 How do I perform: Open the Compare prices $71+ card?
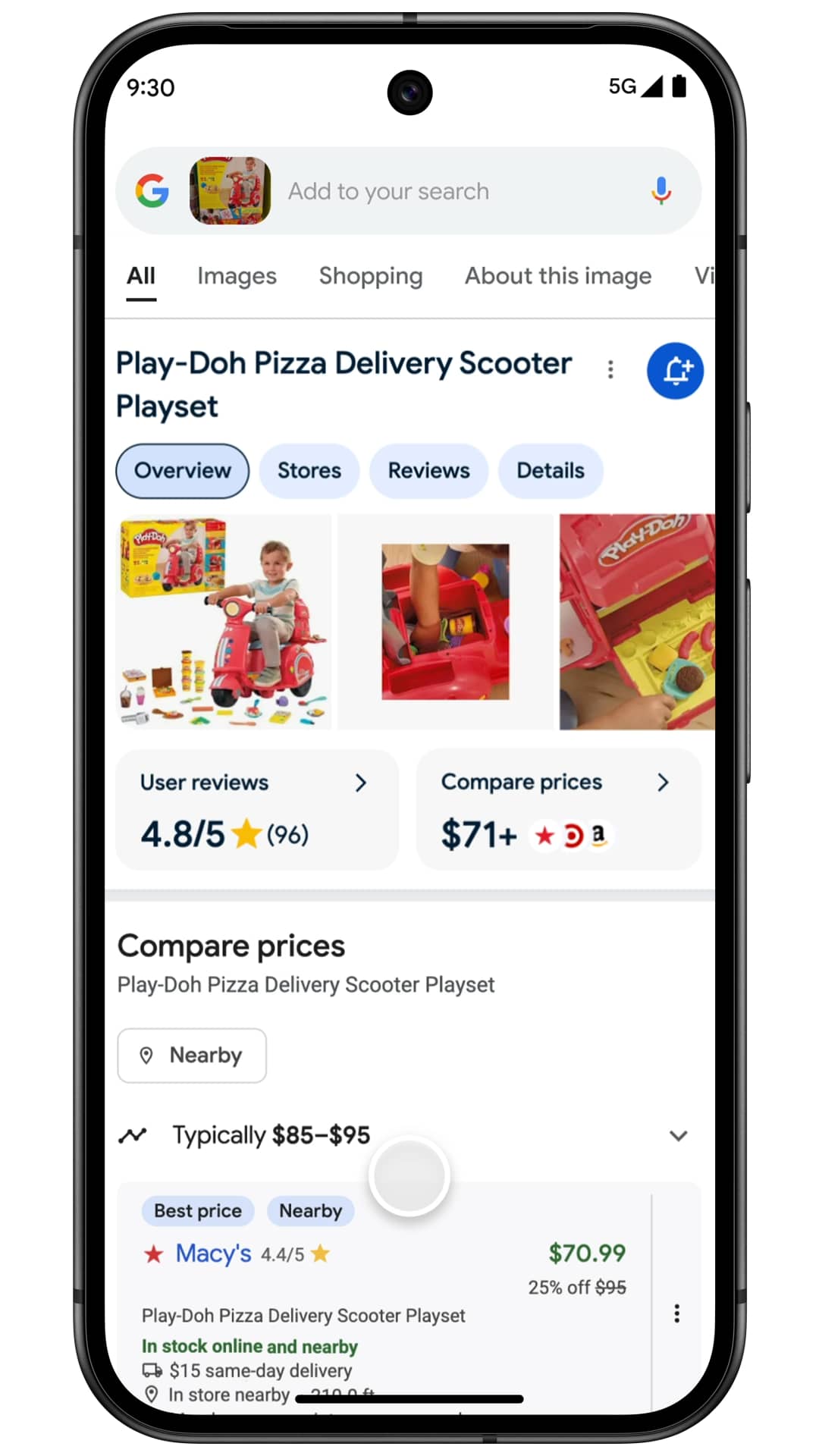click(x=558, y=810)
